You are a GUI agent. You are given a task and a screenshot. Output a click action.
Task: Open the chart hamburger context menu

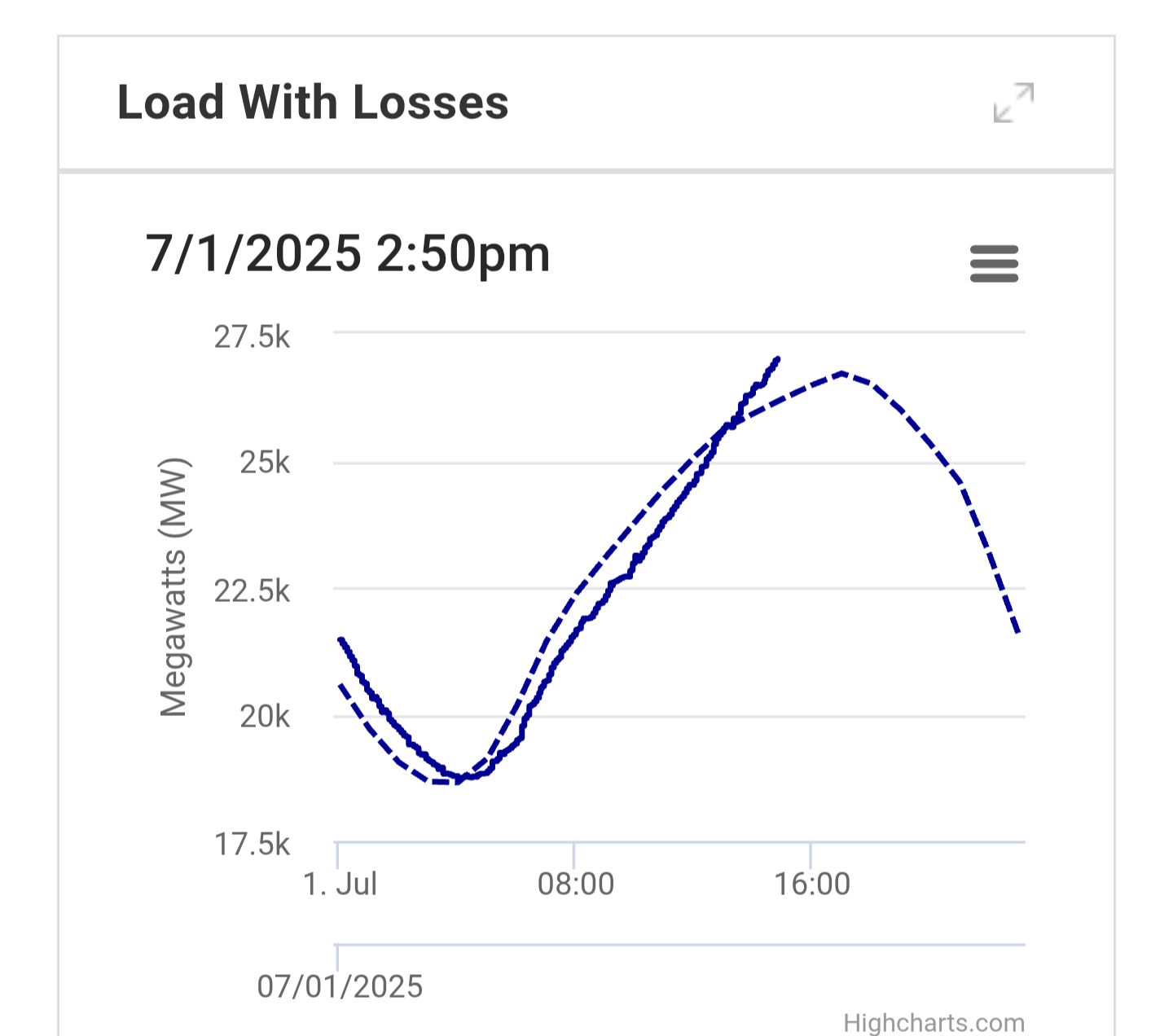(994, 264)
